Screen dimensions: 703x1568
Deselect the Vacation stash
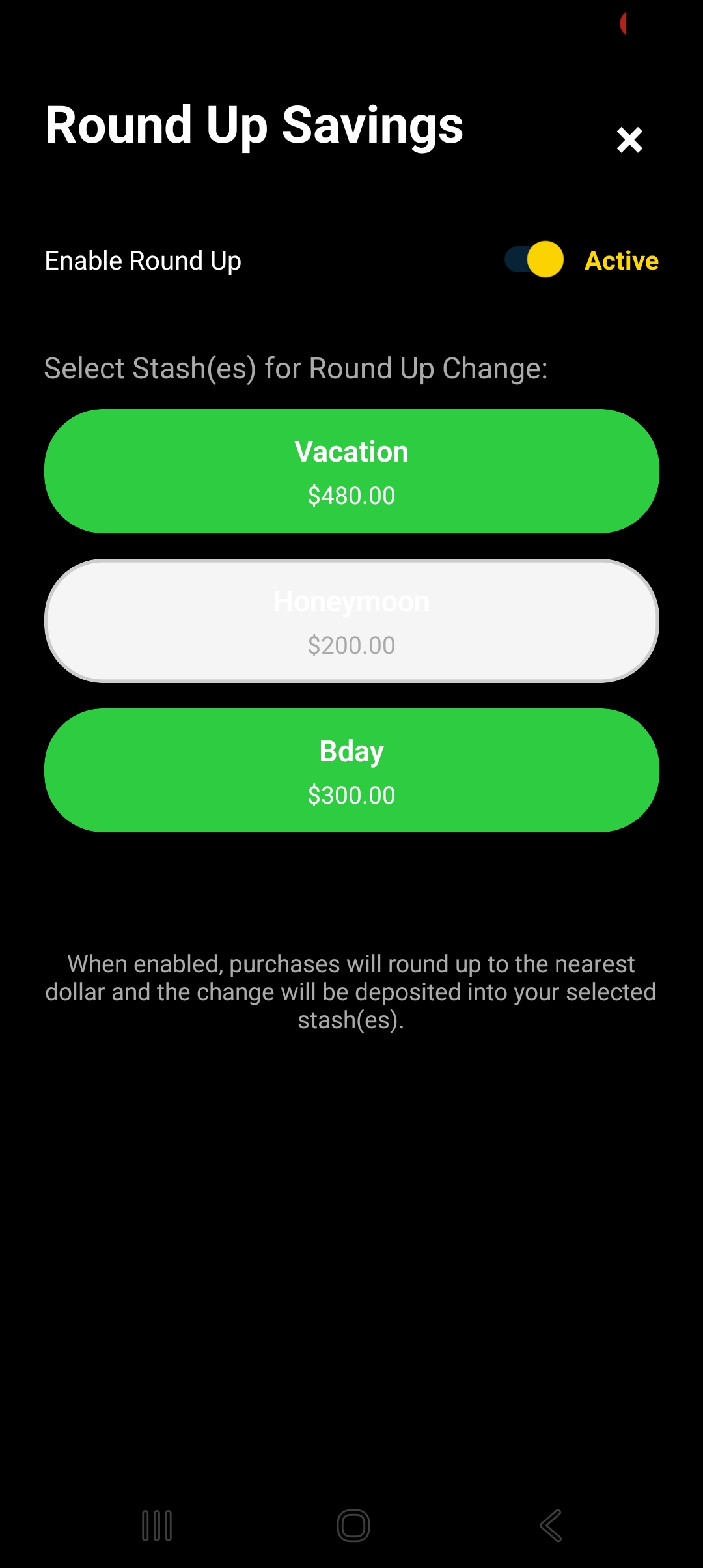point(351,471)
